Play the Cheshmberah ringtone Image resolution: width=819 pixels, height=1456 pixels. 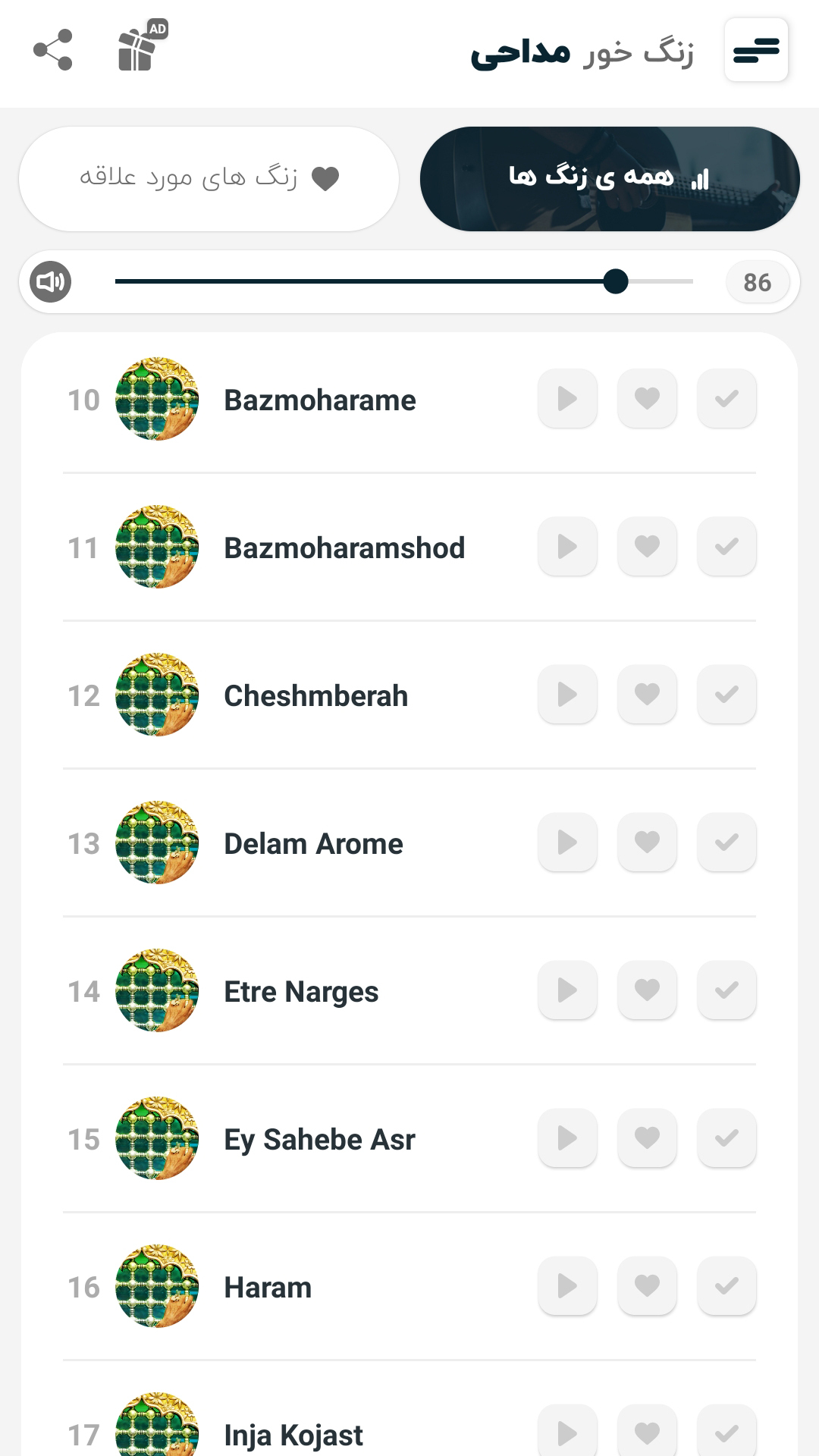pos(567,695)
